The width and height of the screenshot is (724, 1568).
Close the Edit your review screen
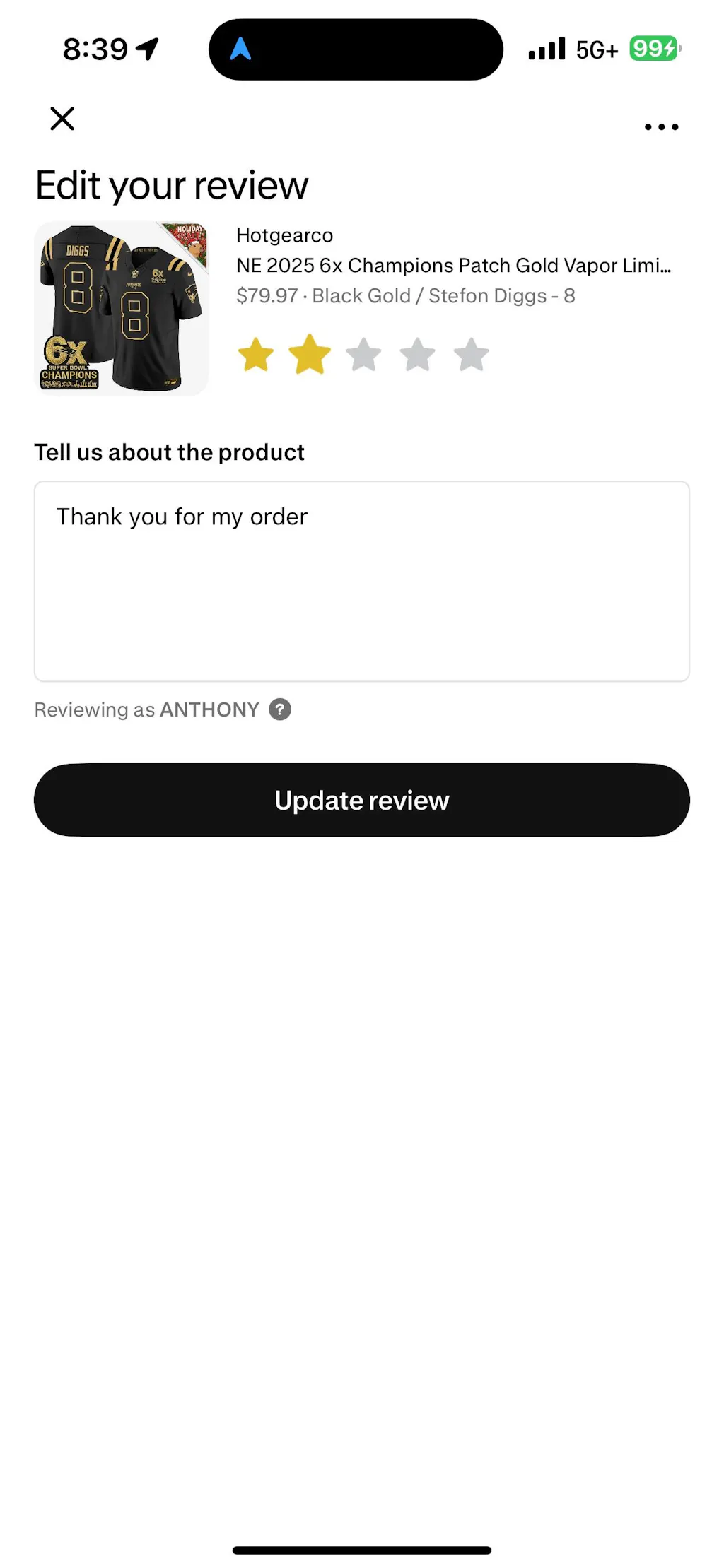[x=62, y=119]
